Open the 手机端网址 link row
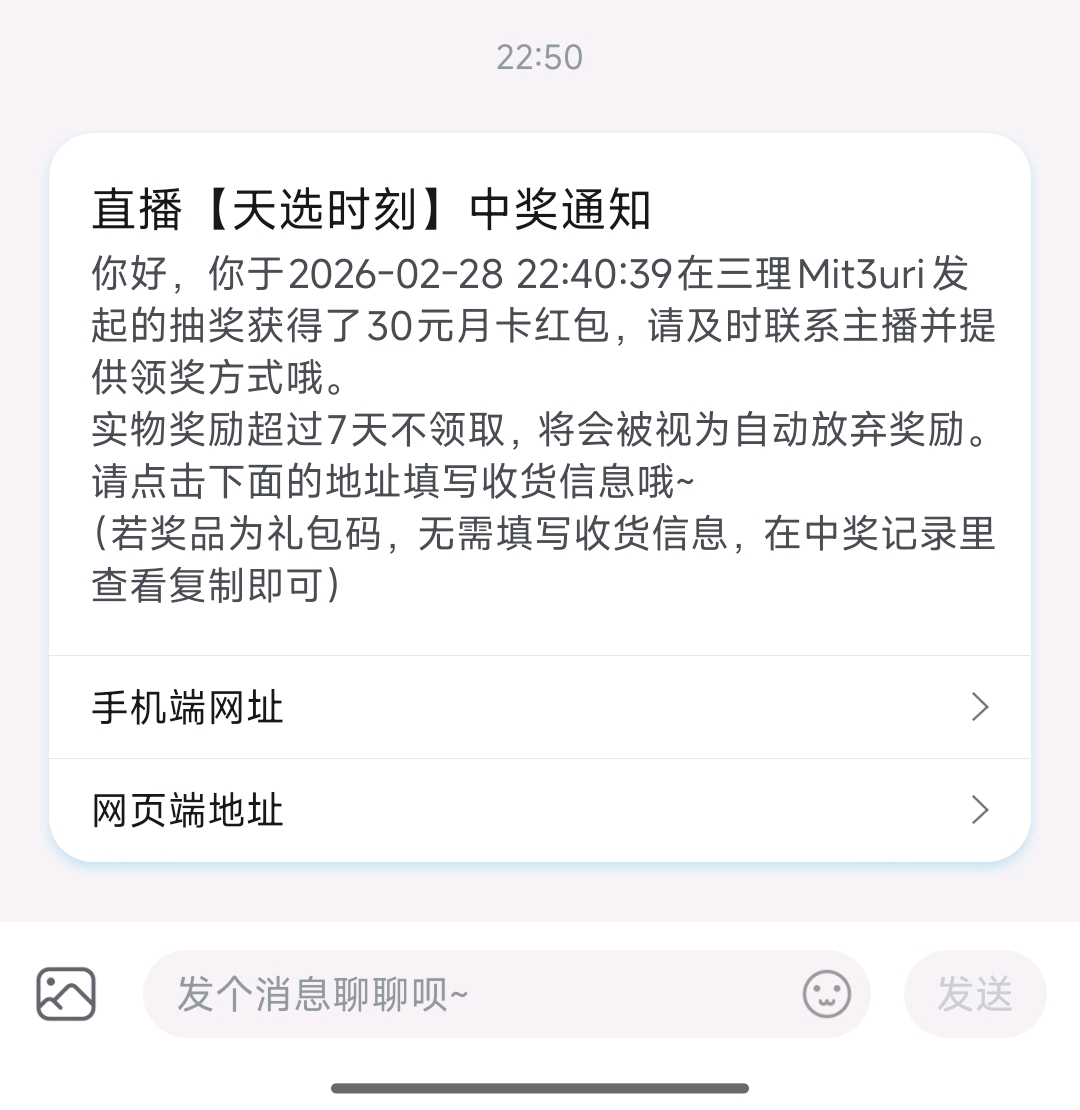 click(539, 708)
